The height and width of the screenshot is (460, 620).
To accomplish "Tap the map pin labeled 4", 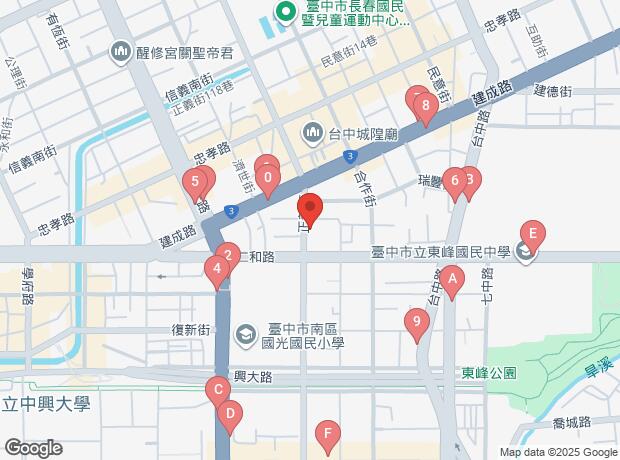I will point(216,269).
